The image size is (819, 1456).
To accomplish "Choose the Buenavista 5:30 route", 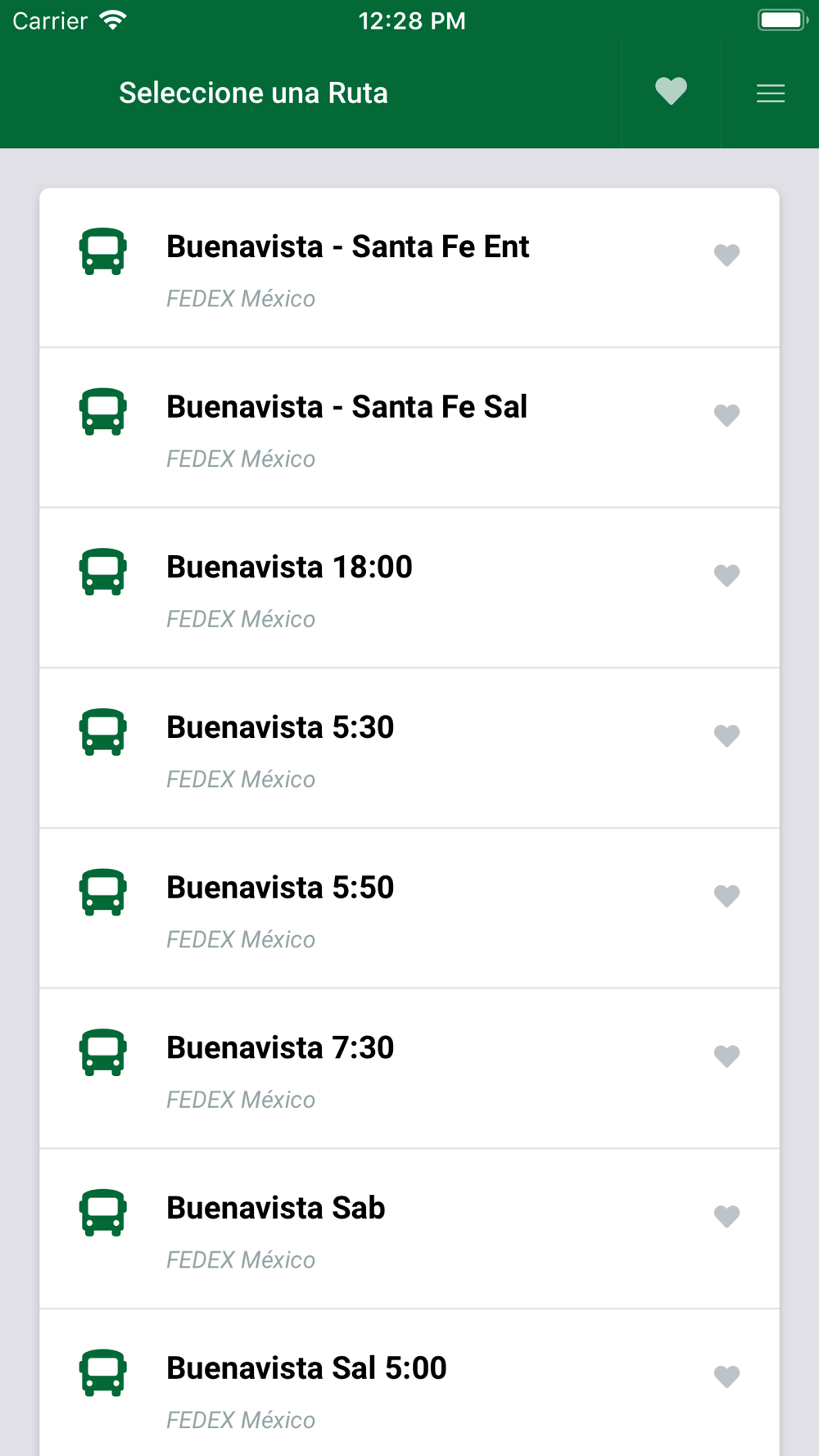I will click(x=280, y=728).
